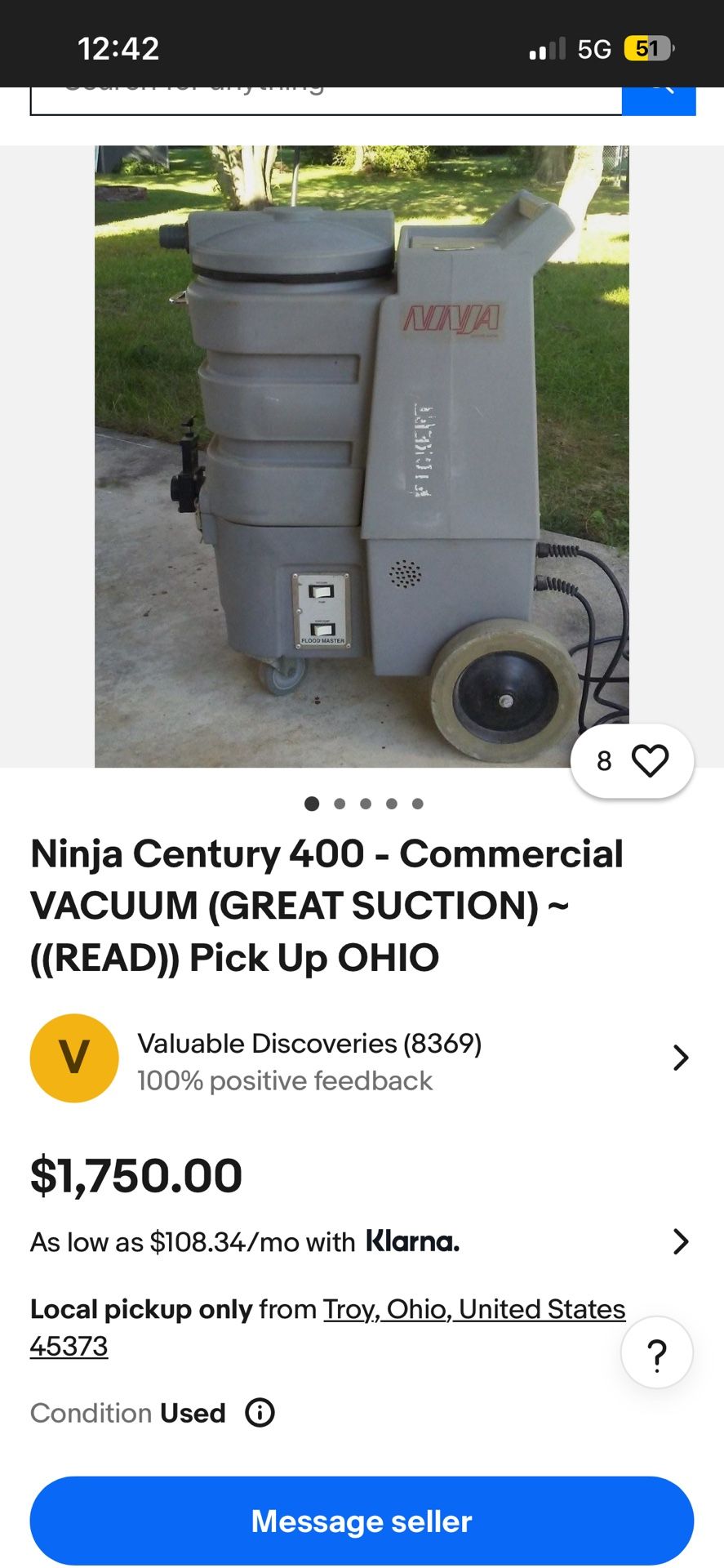724x1568 pixels.
Task: Tap the search for anything field
Action: point(325,100)
